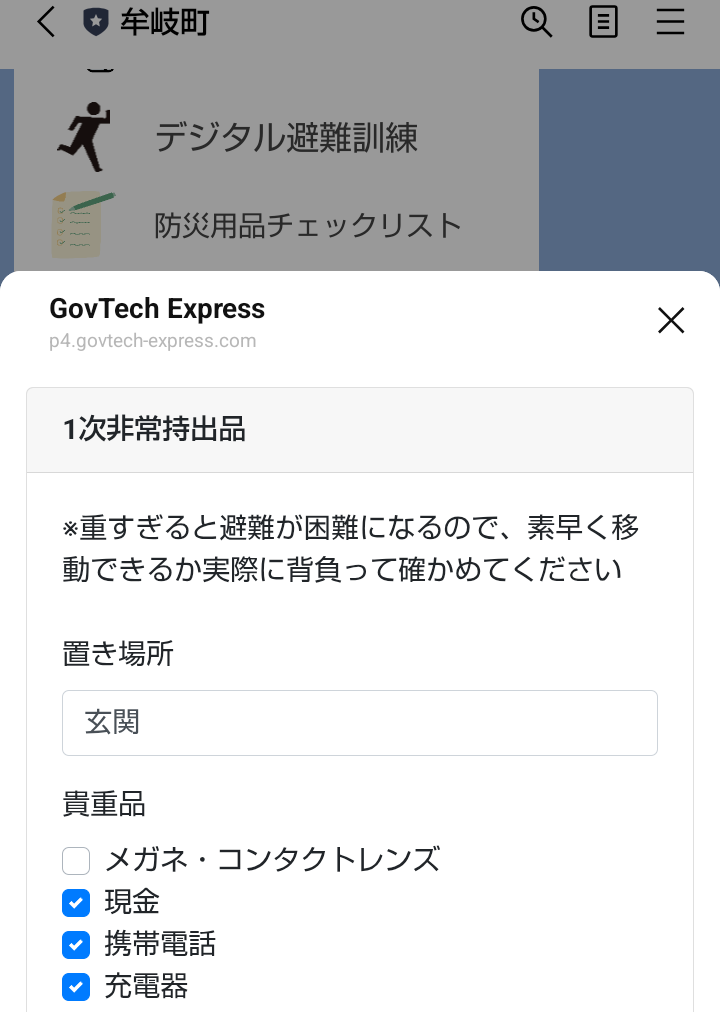720x1012 pixels.
Task: Enable the メガネ・コンタクトレンズ checkbox
Action: [x=75, y=860]
